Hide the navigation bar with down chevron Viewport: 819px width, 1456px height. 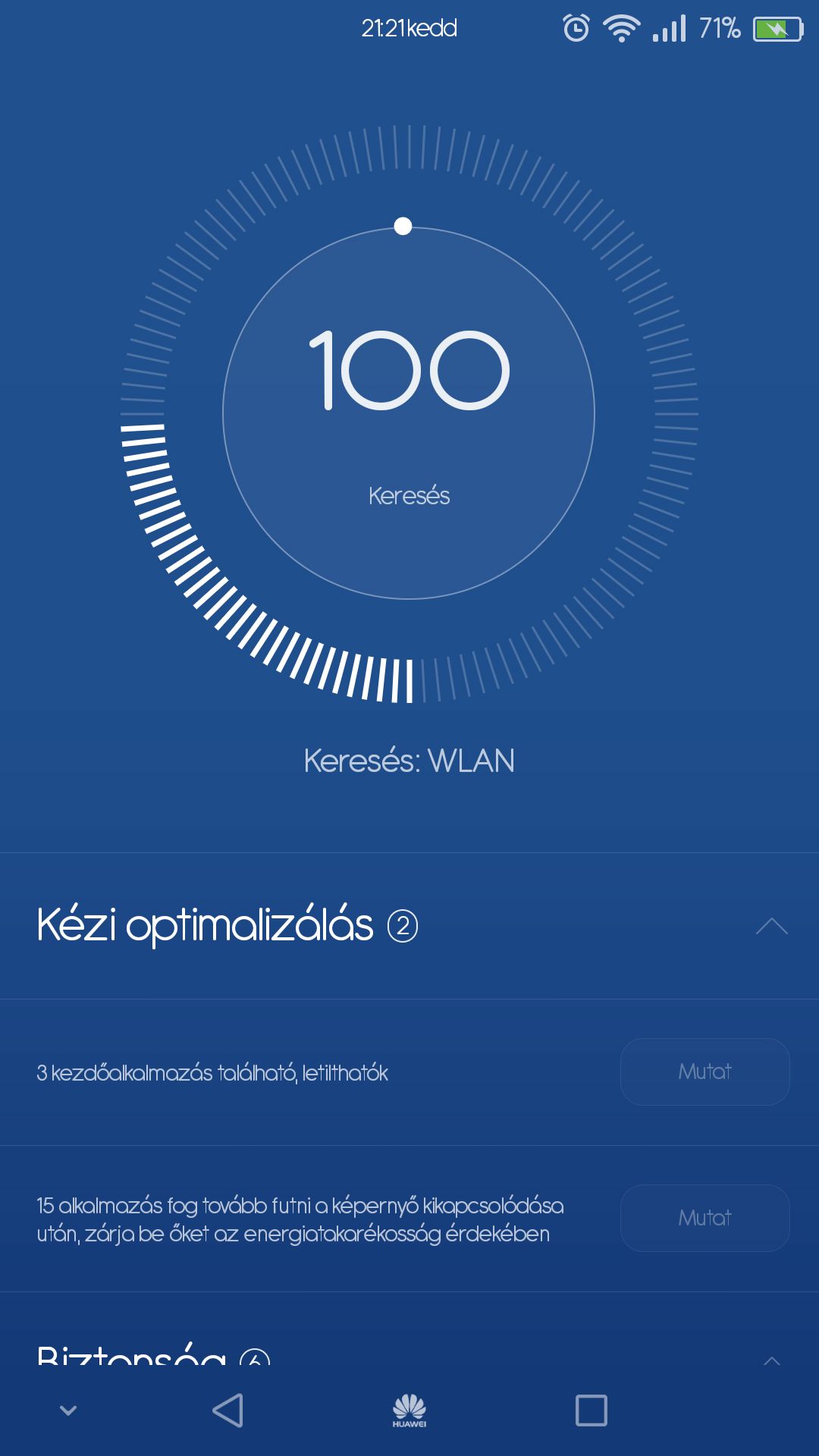point(68,1410)
